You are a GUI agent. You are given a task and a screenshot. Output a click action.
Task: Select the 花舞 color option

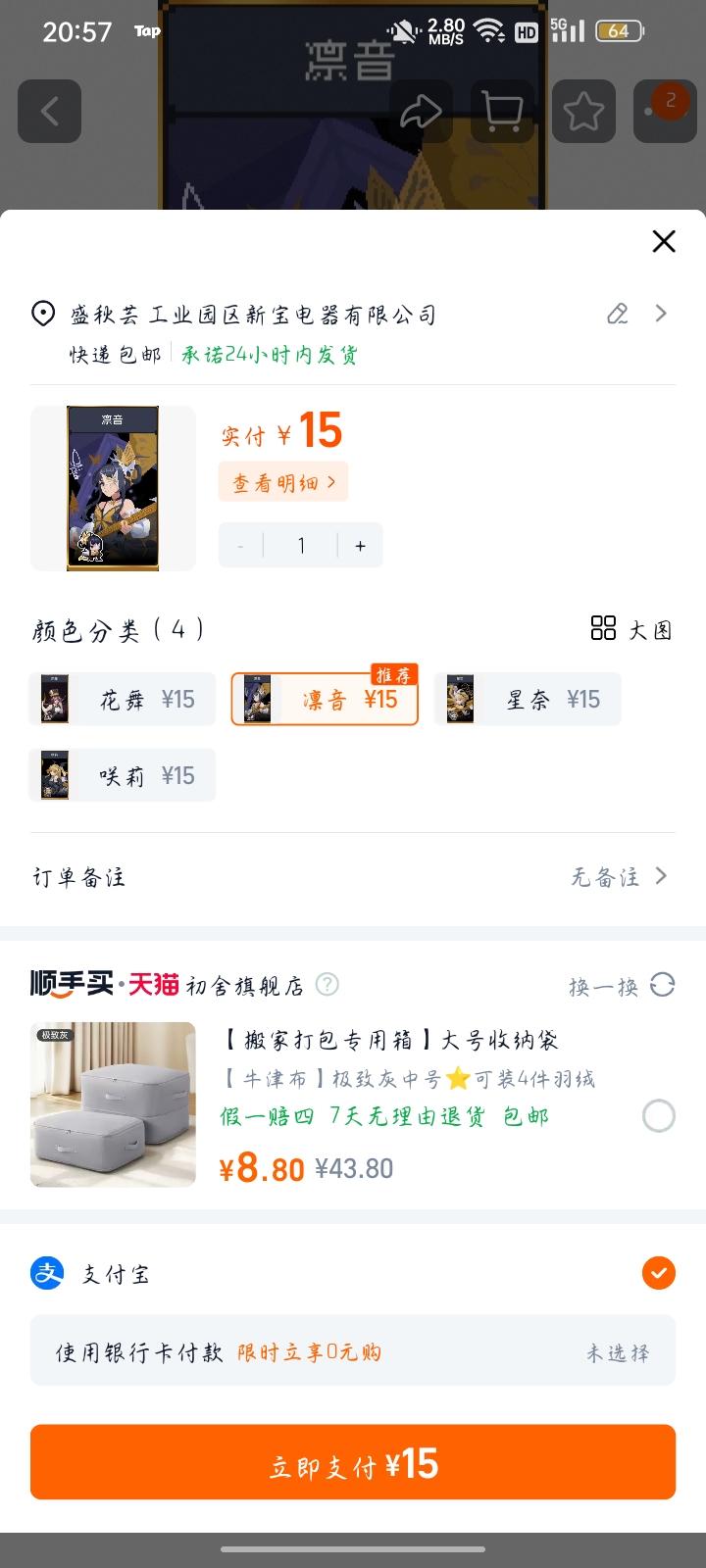point(123,700)
